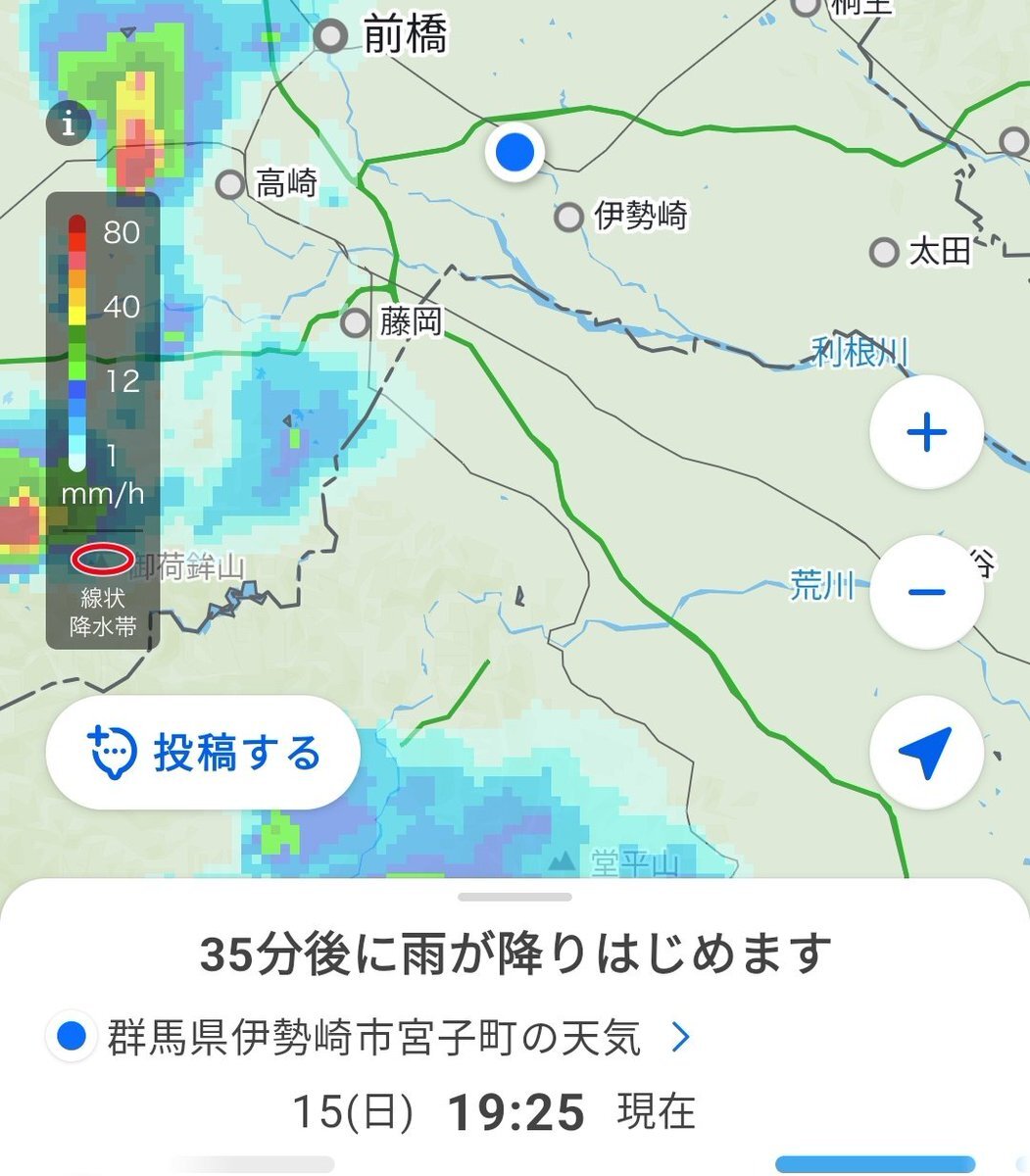Open the legend info icon
This screenshot has width=1030, height=1176.
point(69,124)
